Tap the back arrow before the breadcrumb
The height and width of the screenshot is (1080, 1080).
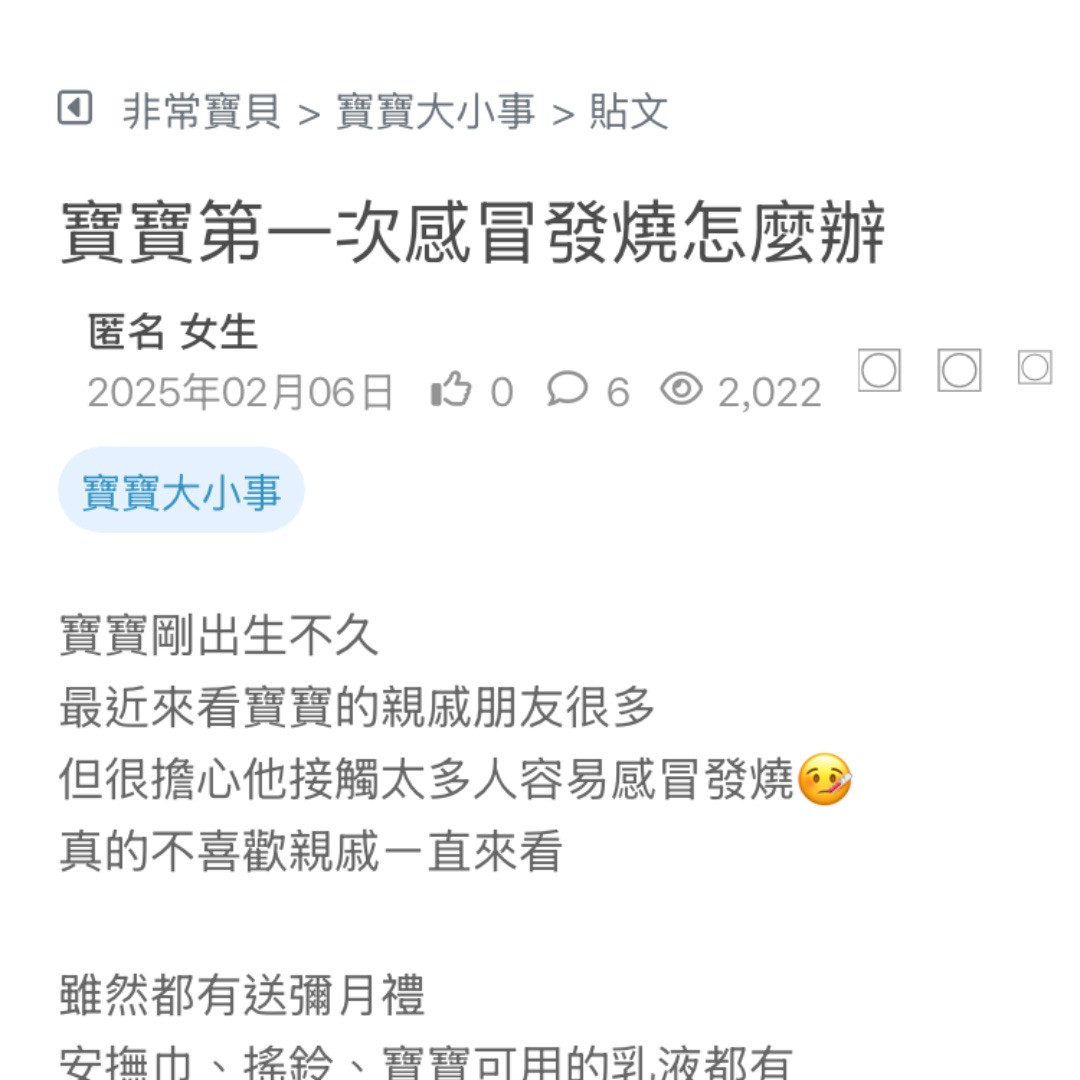tap(75, 108)
